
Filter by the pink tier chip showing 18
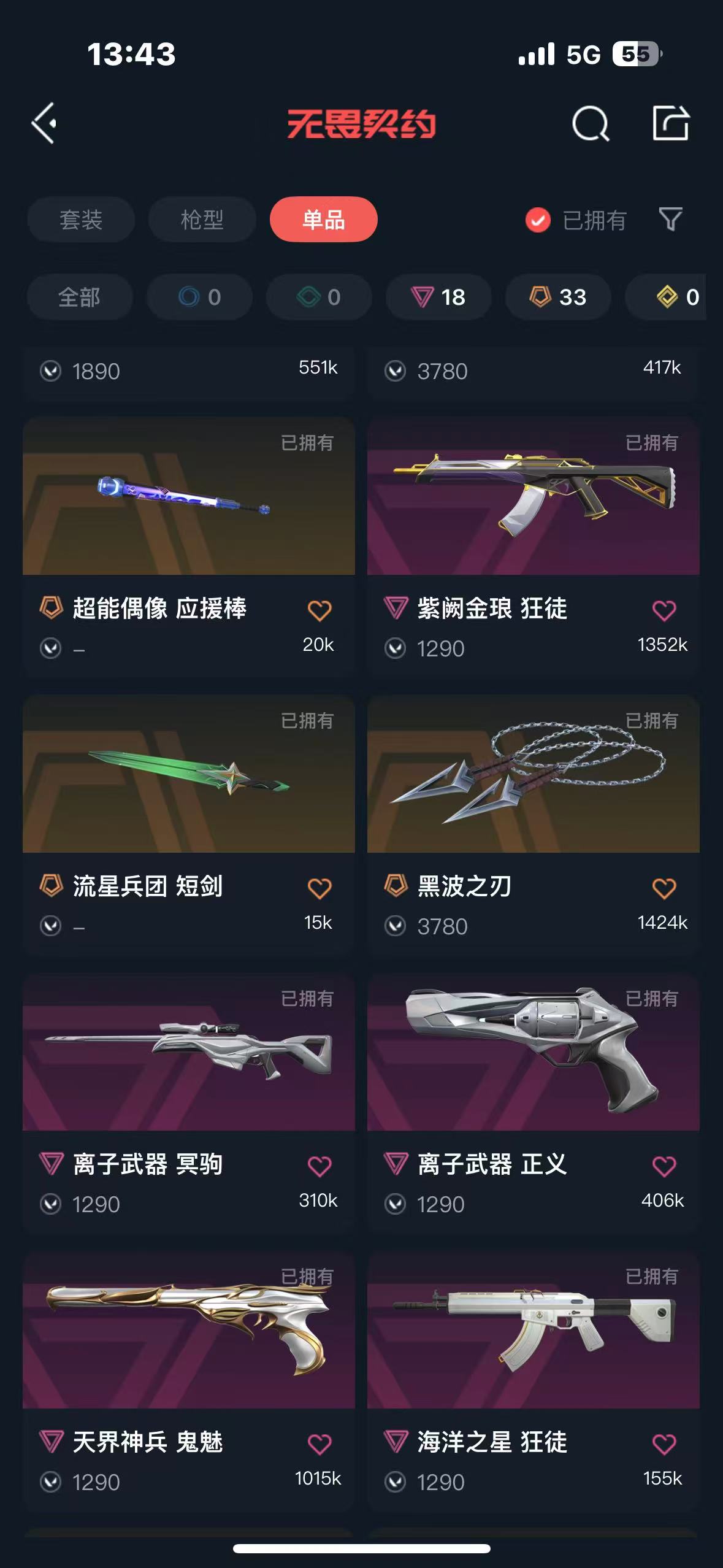(x=438, y=297)
